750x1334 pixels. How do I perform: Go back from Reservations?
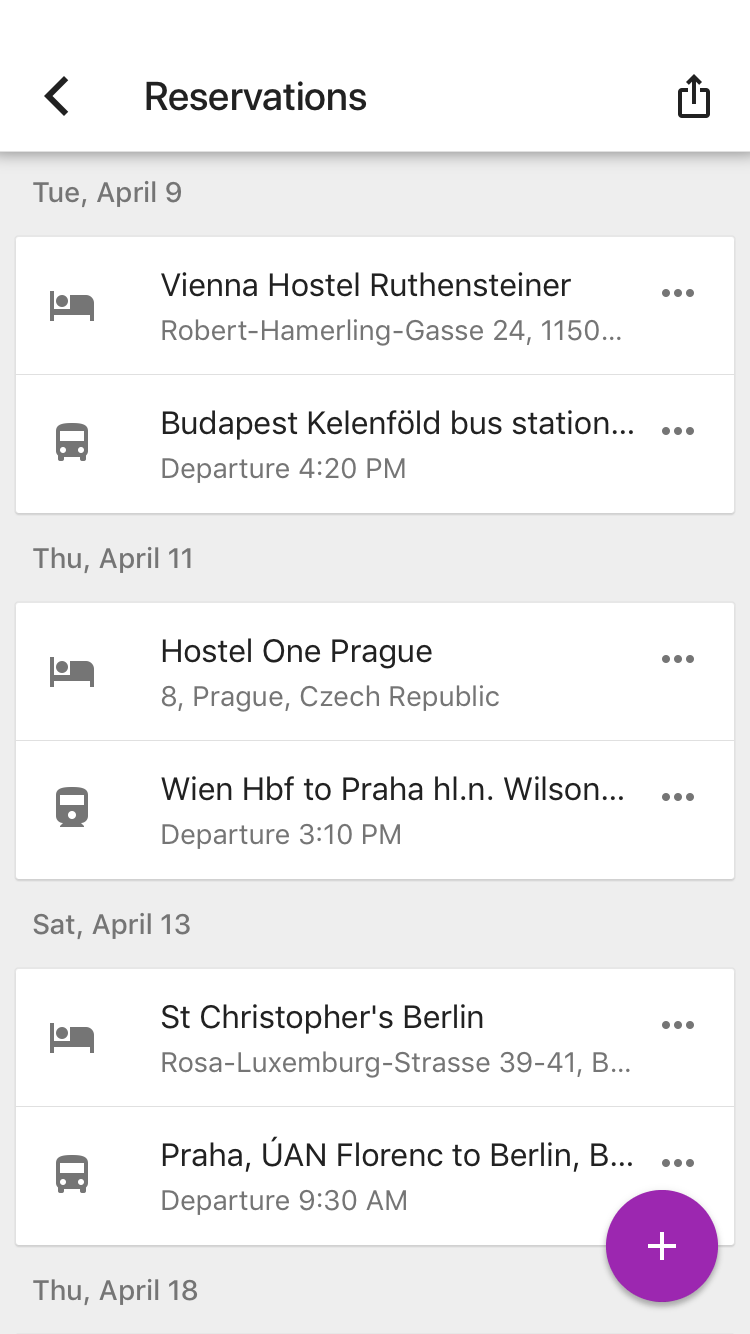[x=57, y=97]
